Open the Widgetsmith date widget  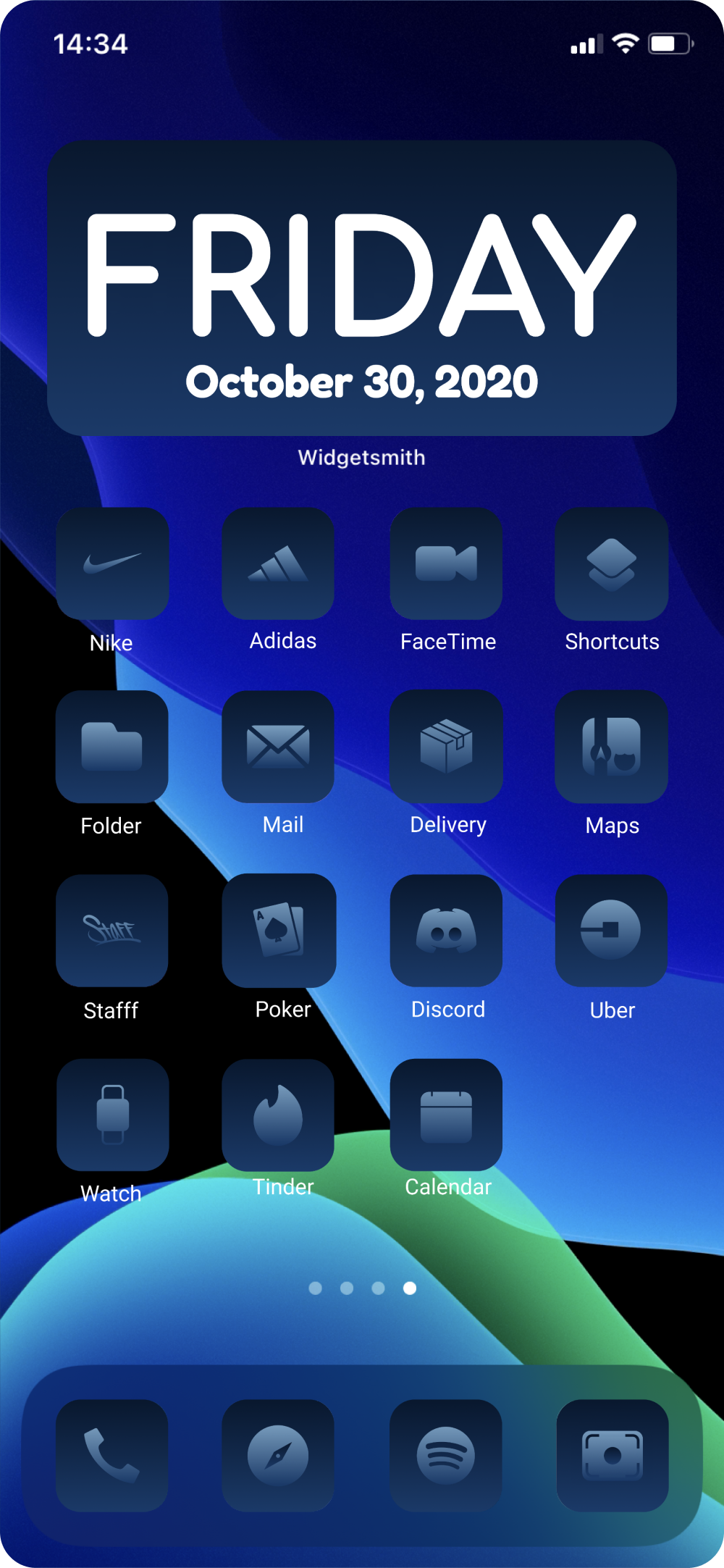pos(362,288)
